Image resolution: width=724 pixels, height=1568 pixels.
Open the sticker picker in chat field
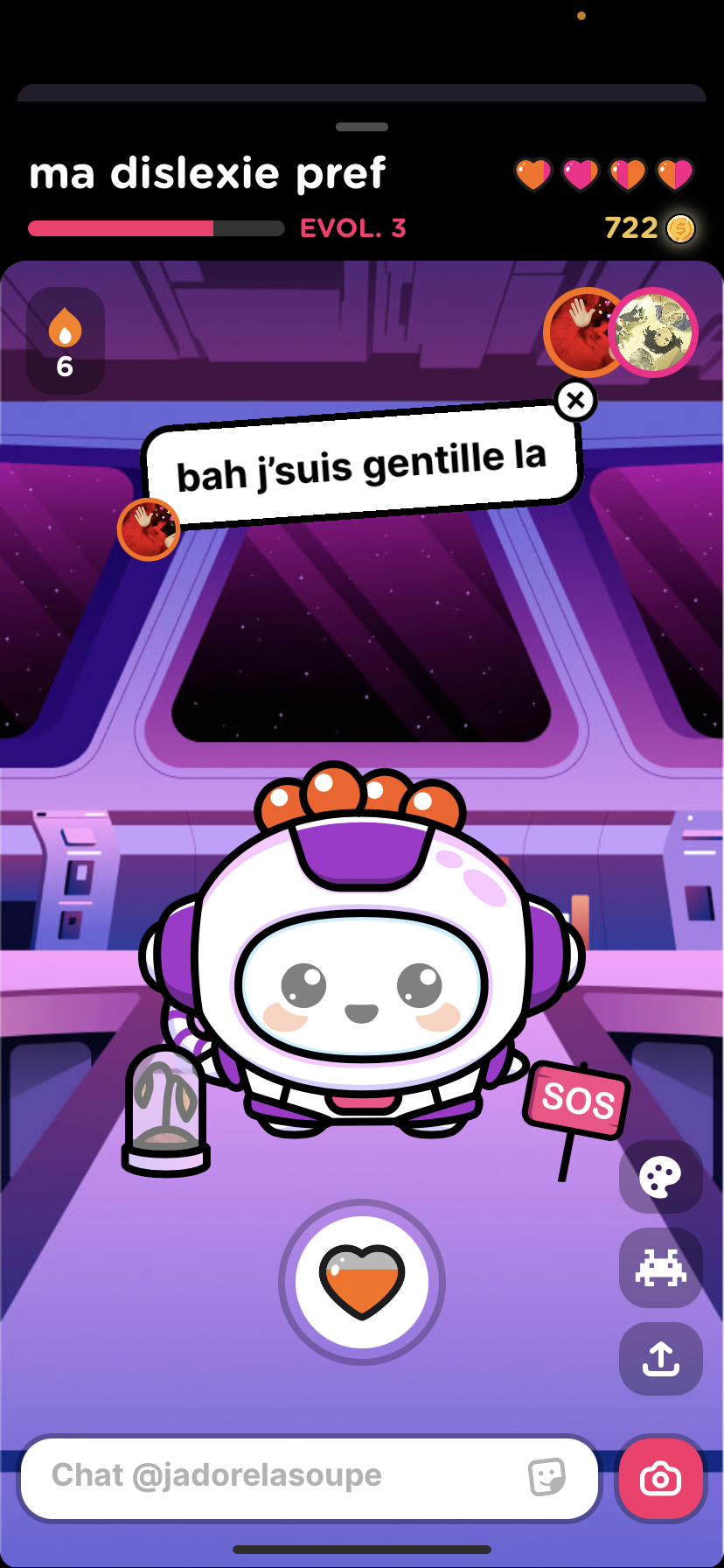(547, 1477)
